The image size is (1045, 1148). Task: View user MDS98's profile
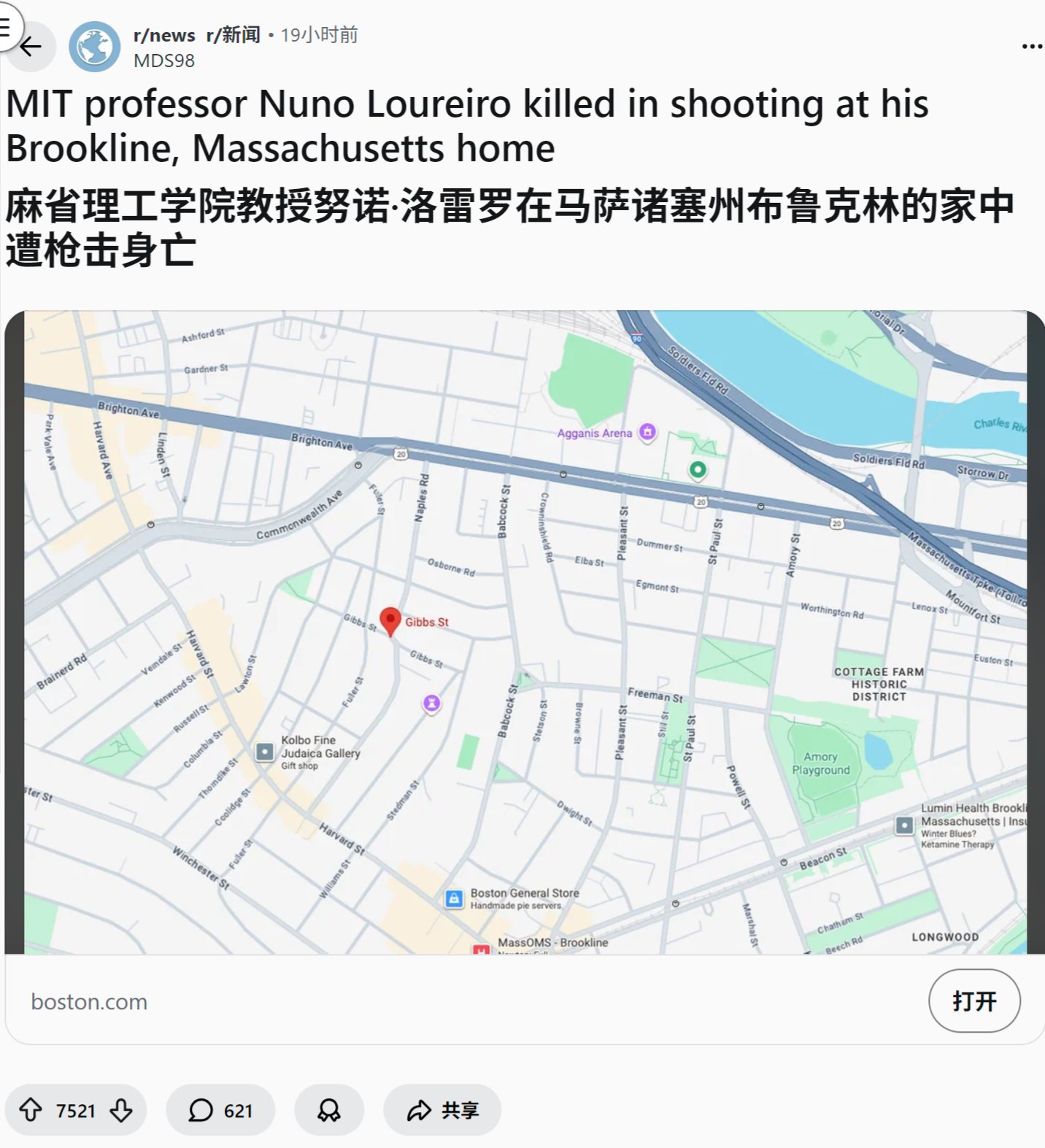coord(164,61)
